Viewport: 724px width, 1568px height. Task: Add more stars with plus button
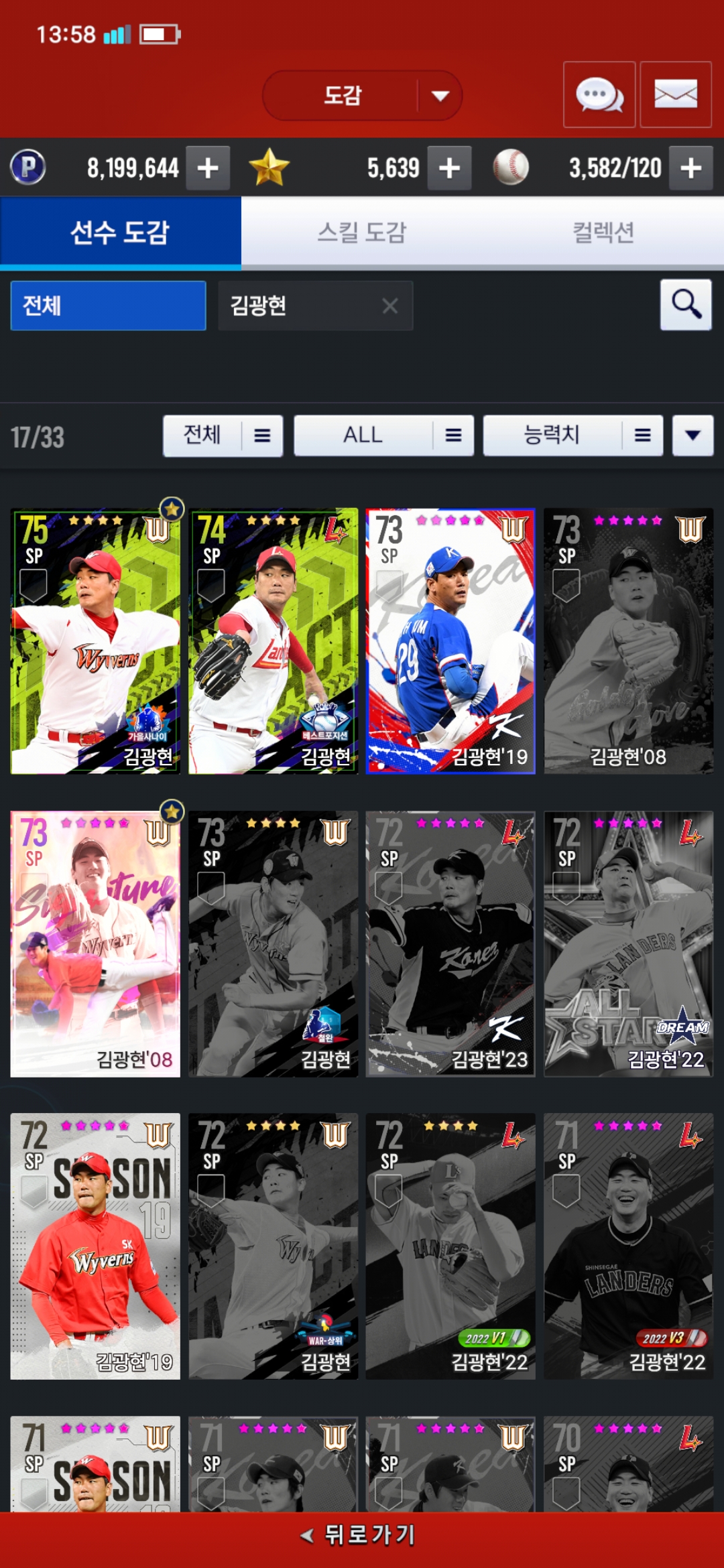(x=449, y=168)
